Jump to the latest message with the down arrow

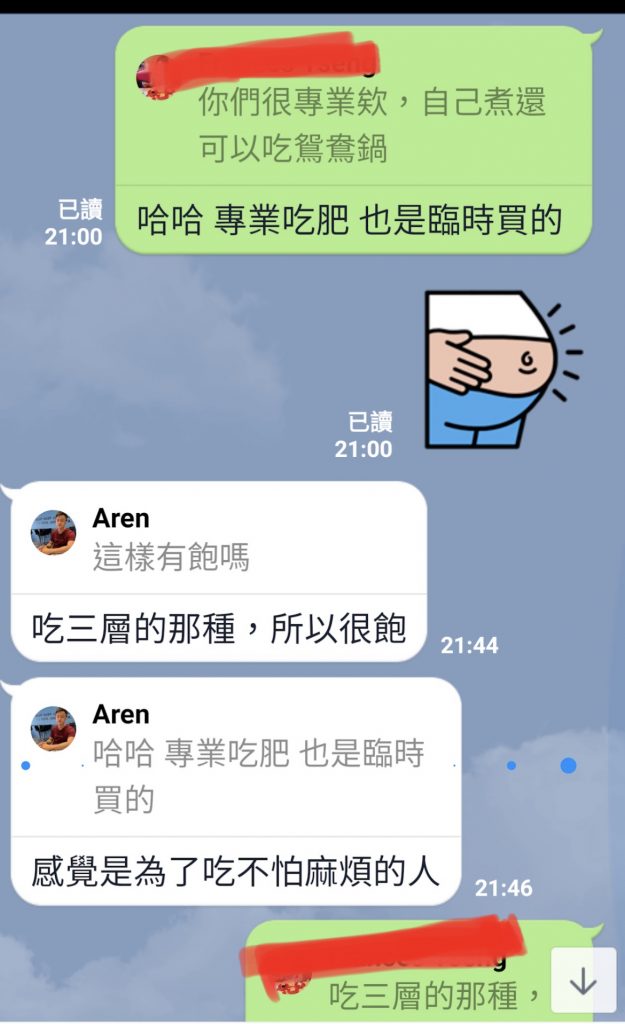click(582, 981)
